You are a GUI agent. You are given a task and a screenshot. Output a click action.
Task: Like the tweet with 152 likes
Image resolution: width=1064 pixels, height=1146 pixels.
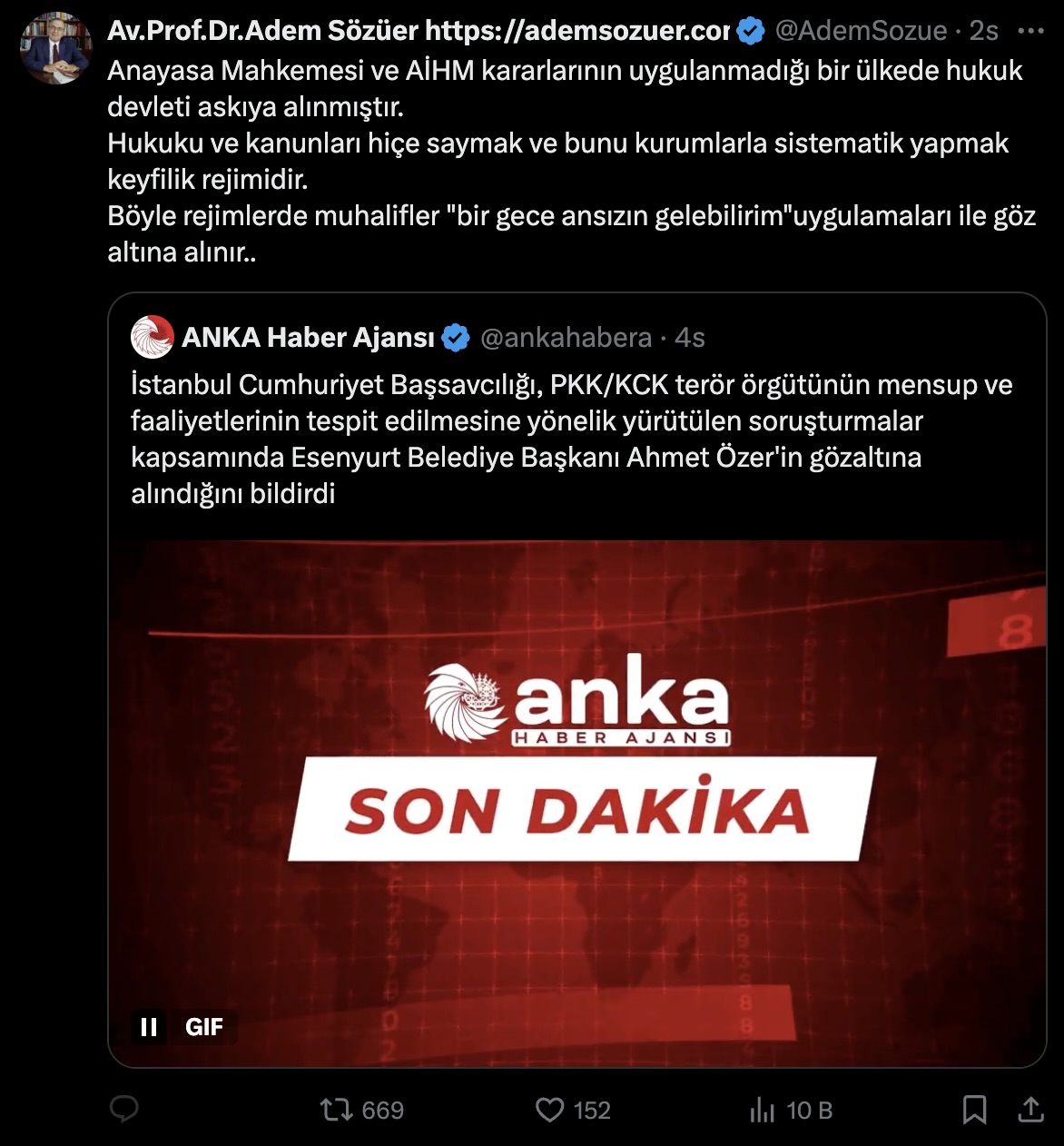click(550, 1110)
